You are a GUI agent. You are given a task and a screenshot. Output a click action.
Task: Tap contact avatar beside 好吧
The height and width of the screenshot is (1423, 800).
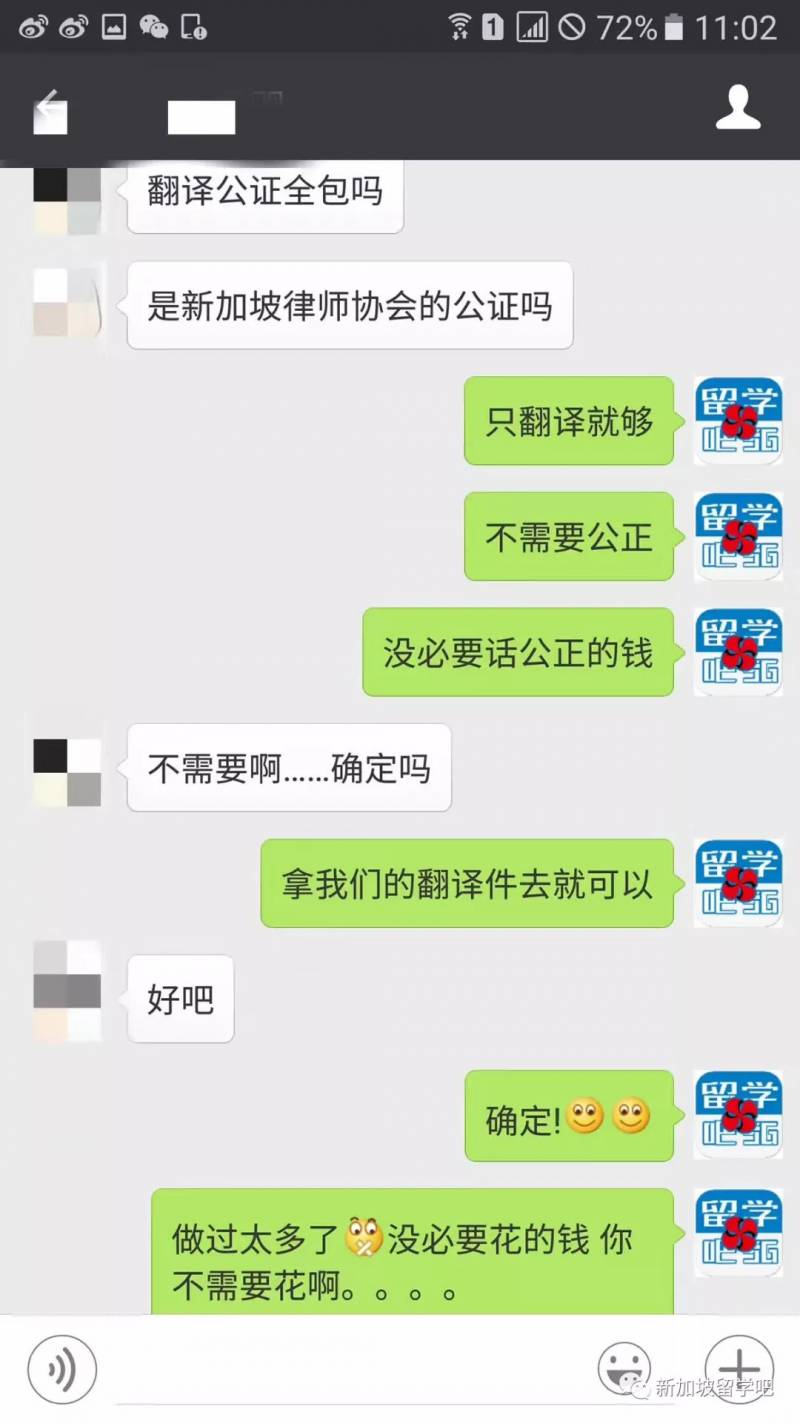[x=67, y=992]
